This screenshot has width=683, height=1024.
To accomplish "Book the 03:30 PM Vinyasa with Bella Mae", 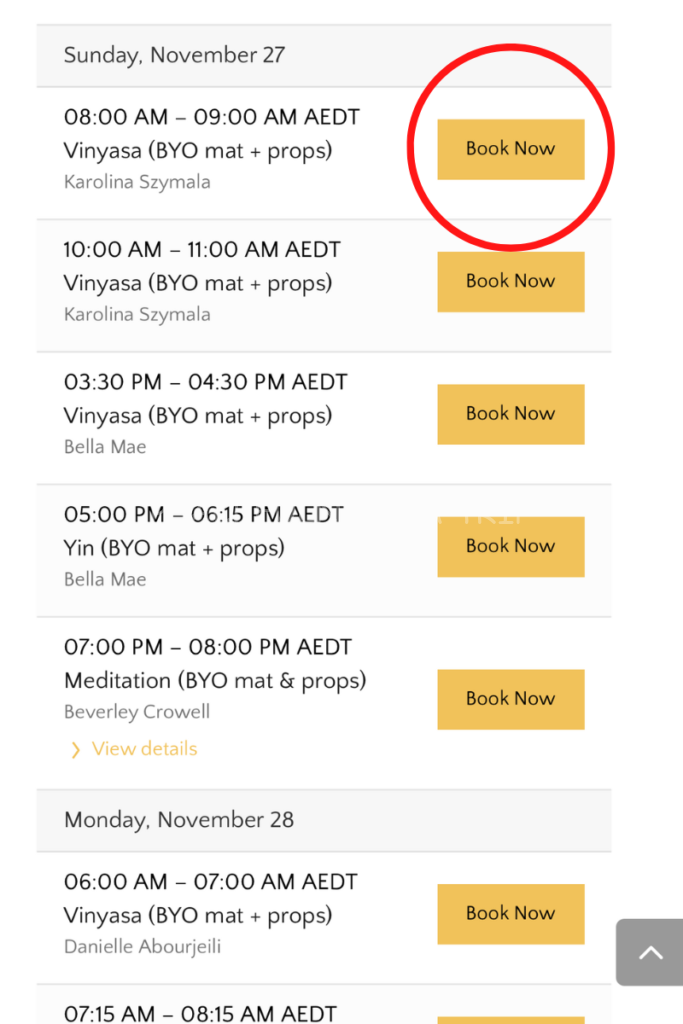I will pos(510,414).
